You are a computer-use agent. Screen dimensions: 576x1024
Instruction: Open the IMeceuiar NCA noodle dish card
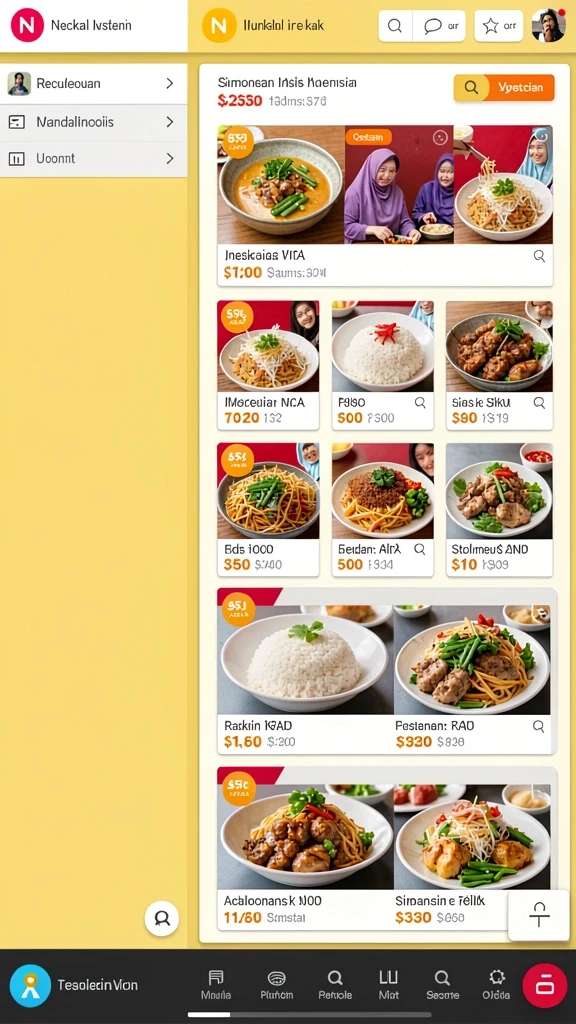268,365
